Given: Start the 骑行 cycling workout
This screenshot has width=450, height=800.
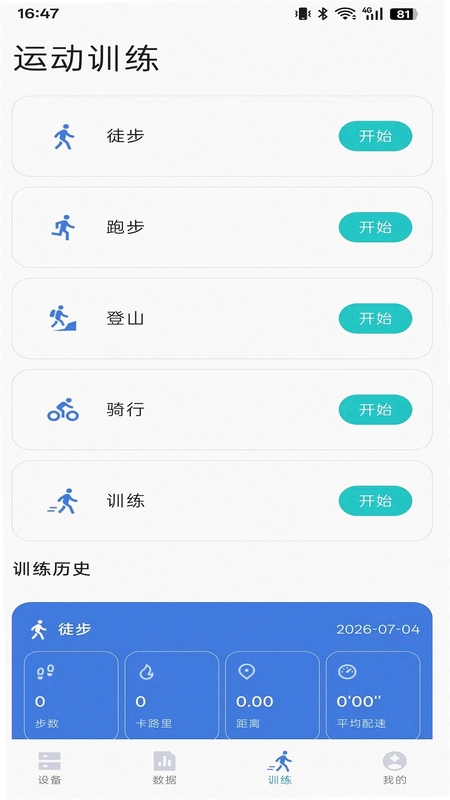Looking at the screenshot, I should [x=375, y=409].
